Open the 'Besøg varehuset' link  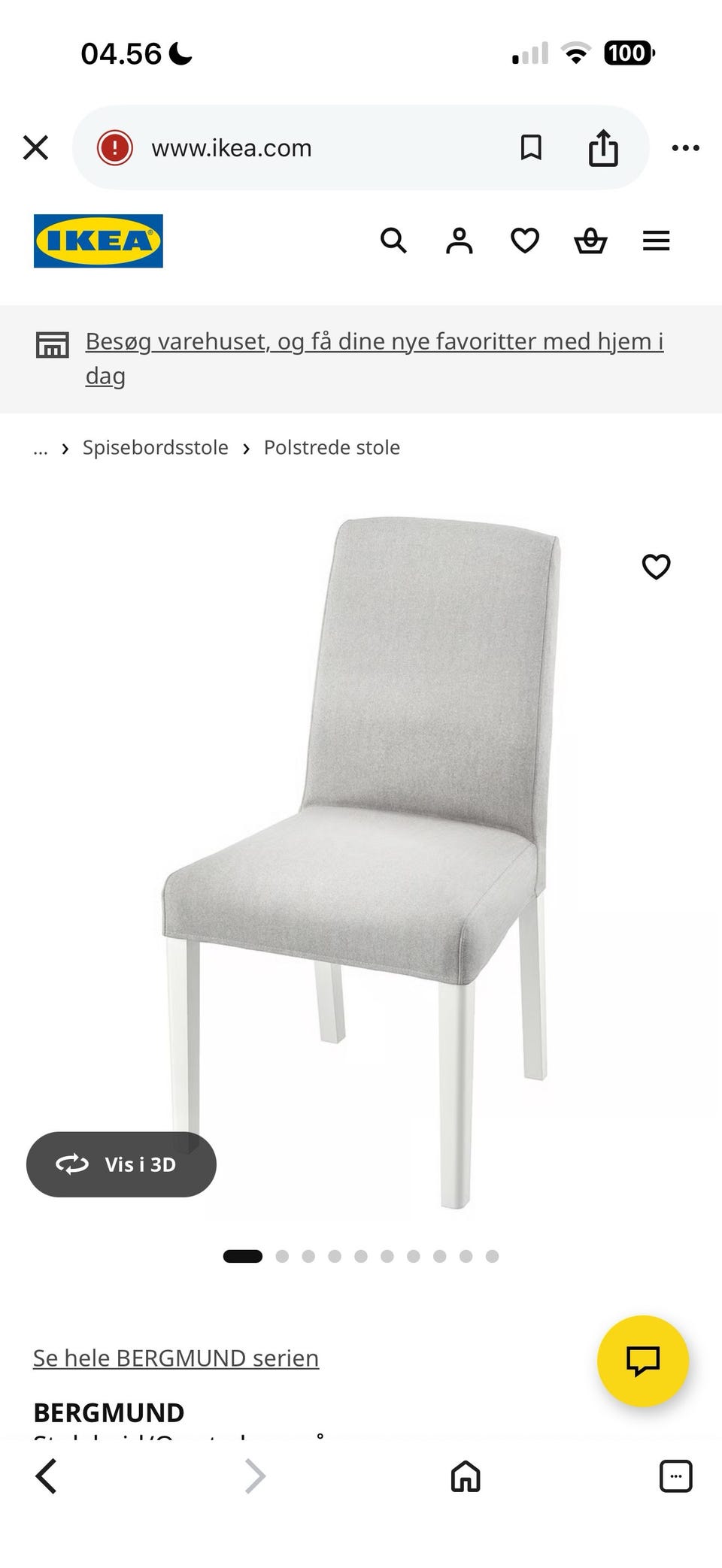(x=375, y=359)
